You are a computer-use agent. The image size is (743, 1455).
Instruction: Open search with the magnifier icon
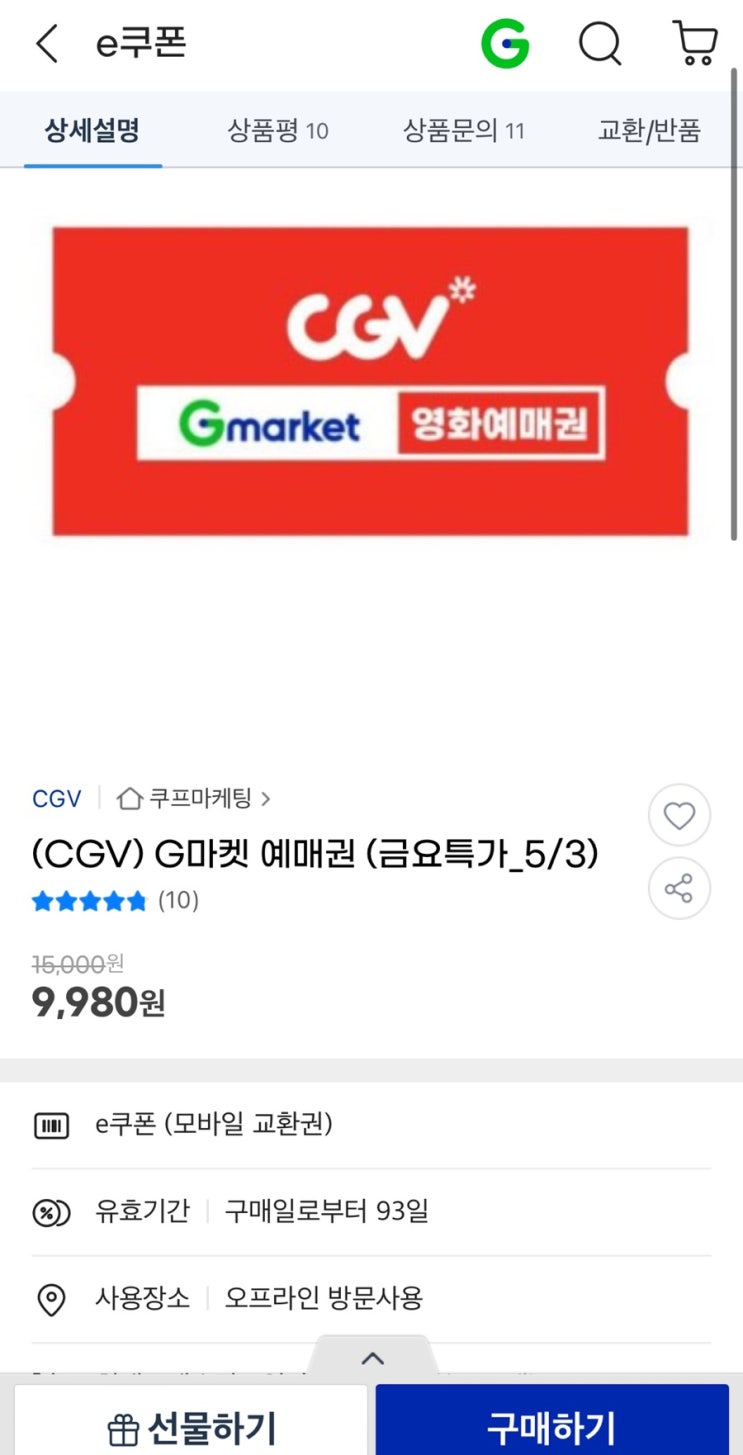click(x=600, y=45)
